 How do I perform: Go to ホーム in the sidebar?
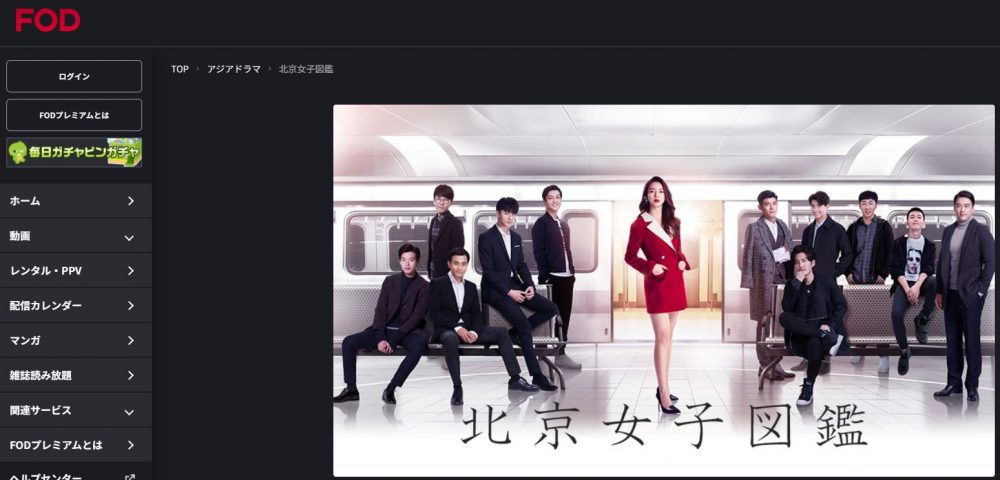[74, 201]
